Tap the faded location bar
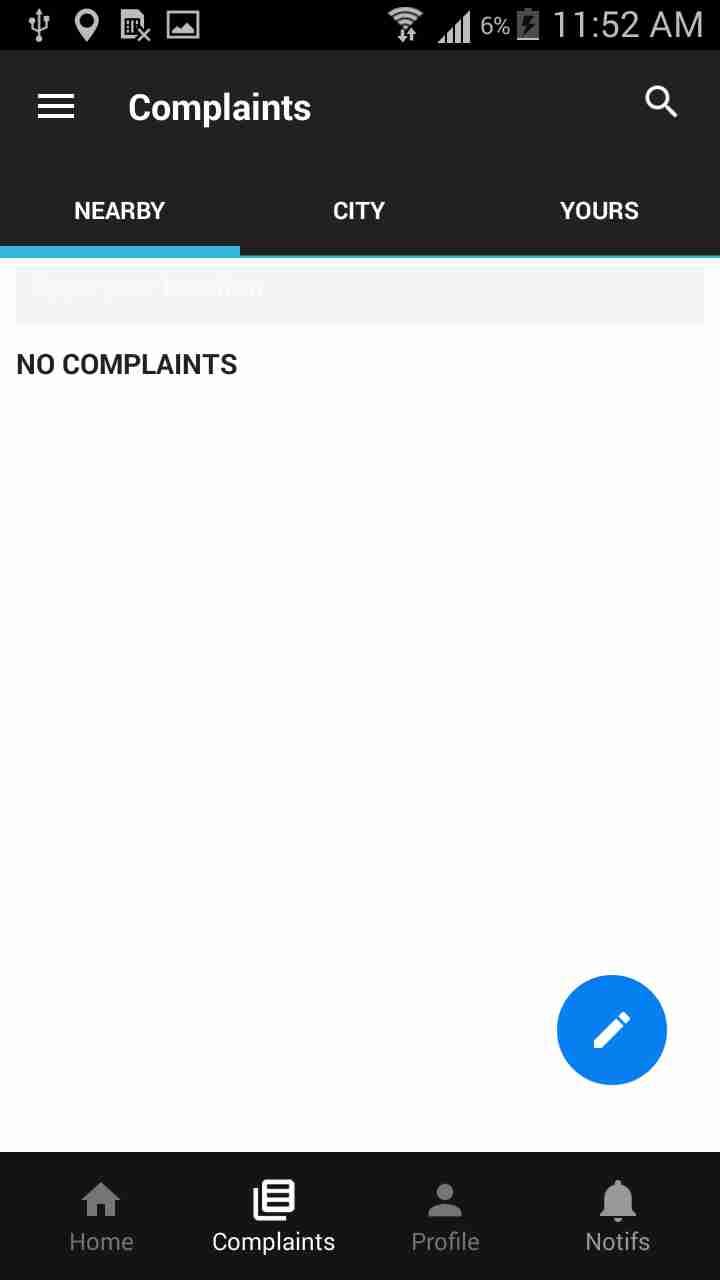Viewport: 720px width, 1280px height. [359, 292]
